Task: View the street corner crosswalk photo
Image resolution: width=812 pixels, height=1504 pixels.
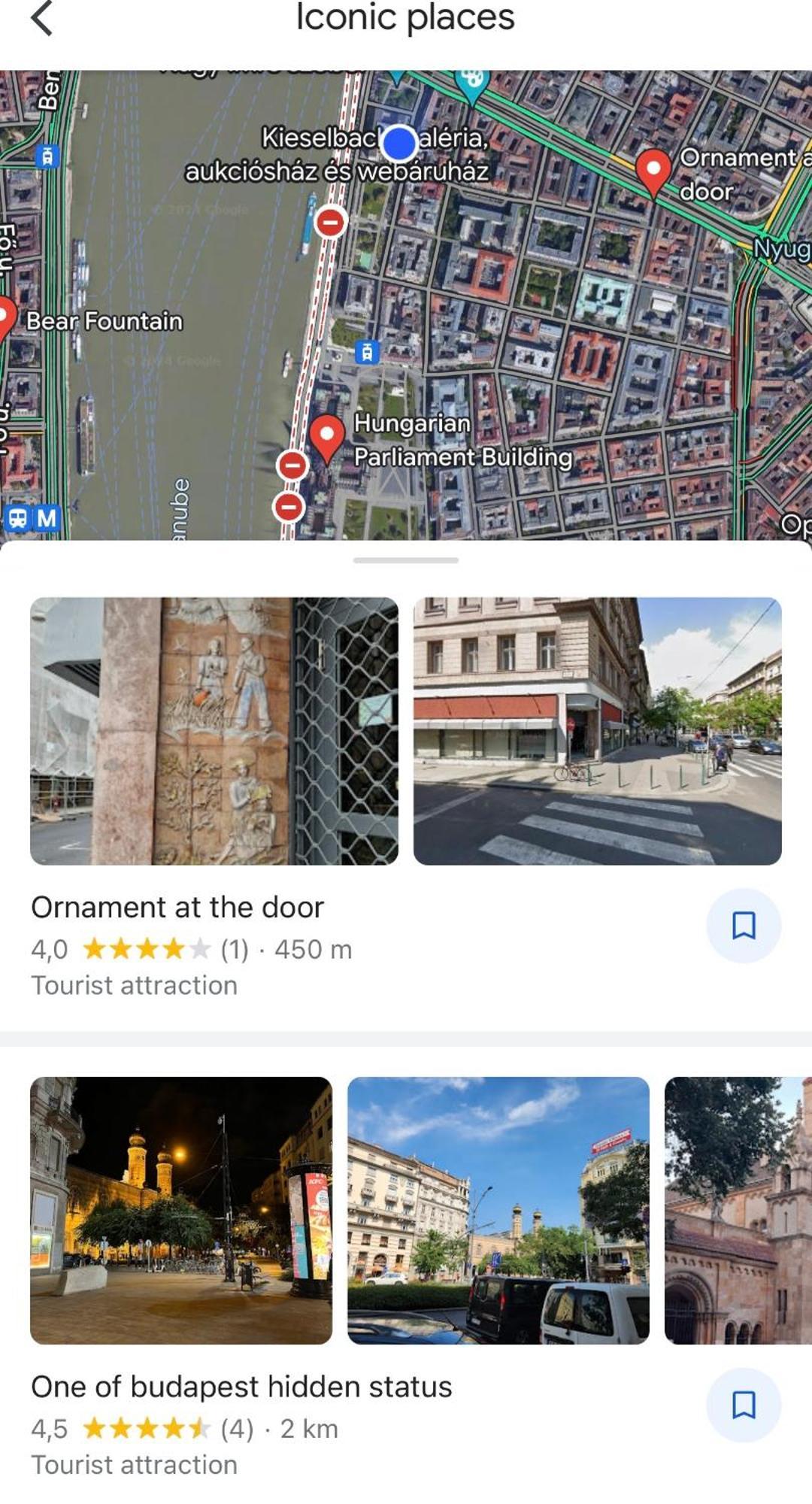Action: tap(597, 730)
